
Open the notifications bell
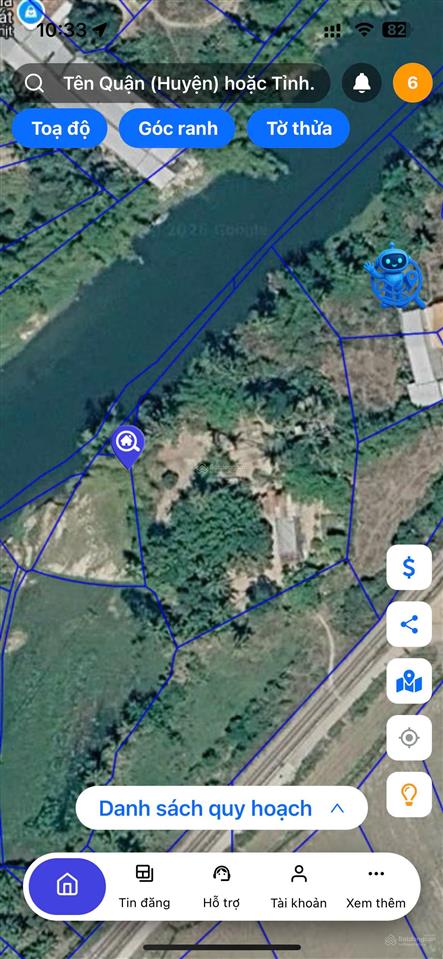pos(362,83)
